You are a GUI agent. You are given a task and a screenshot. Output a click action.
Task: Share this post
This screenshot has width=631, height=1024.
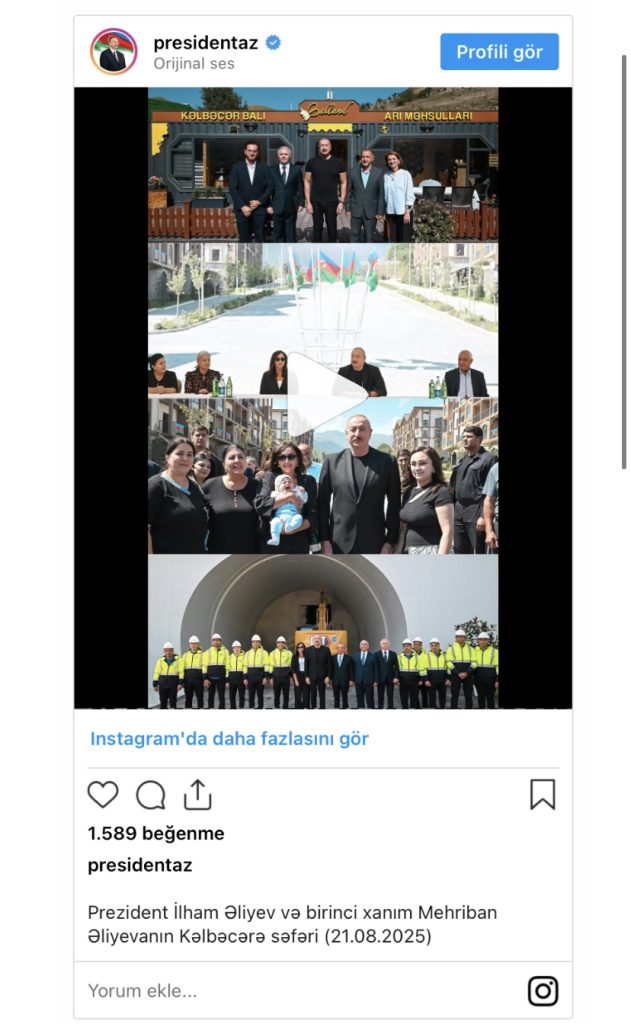(x=198, y=795)
